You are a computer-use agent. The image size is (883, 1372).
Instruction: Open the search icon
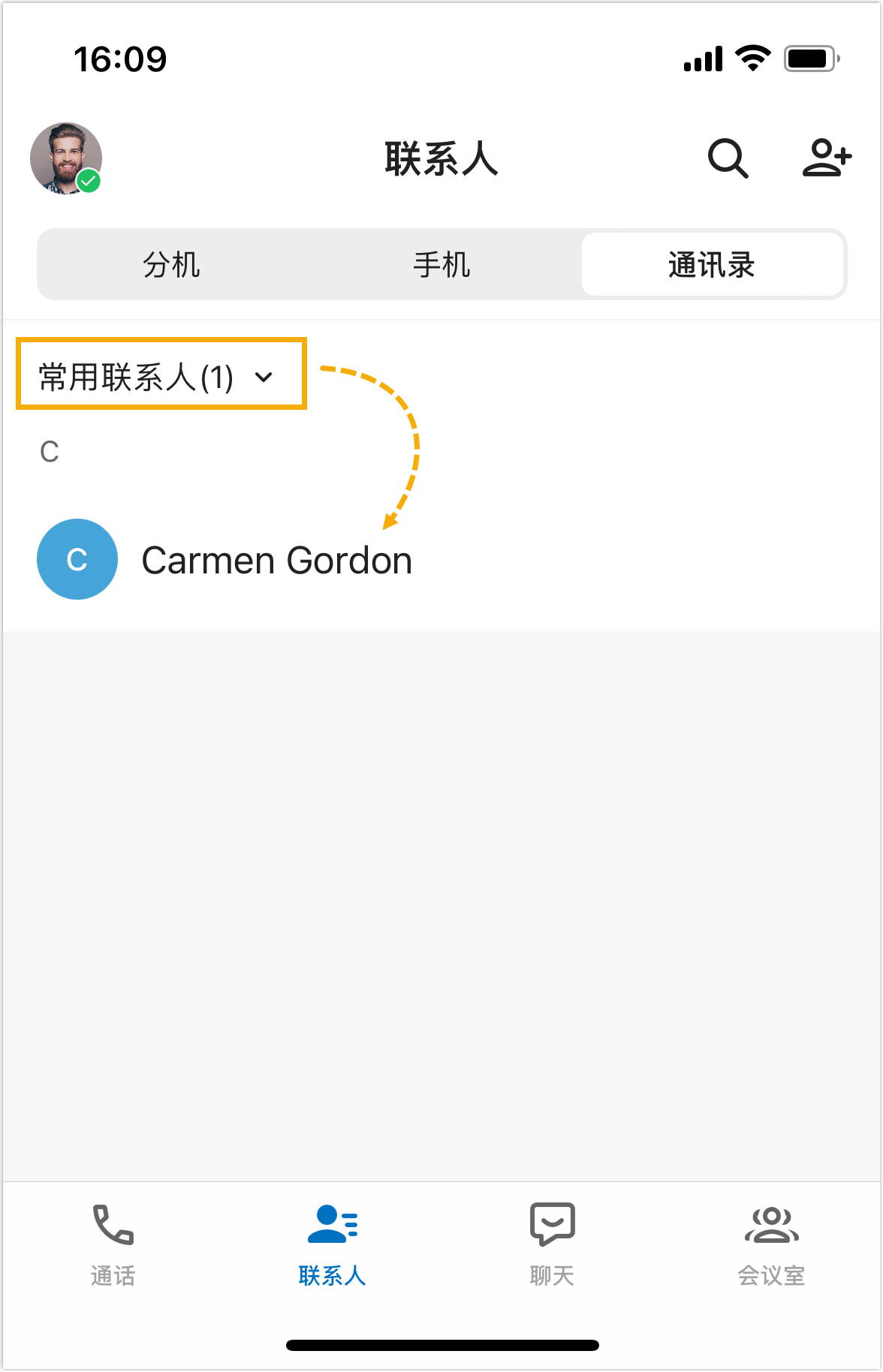point(728,158)
